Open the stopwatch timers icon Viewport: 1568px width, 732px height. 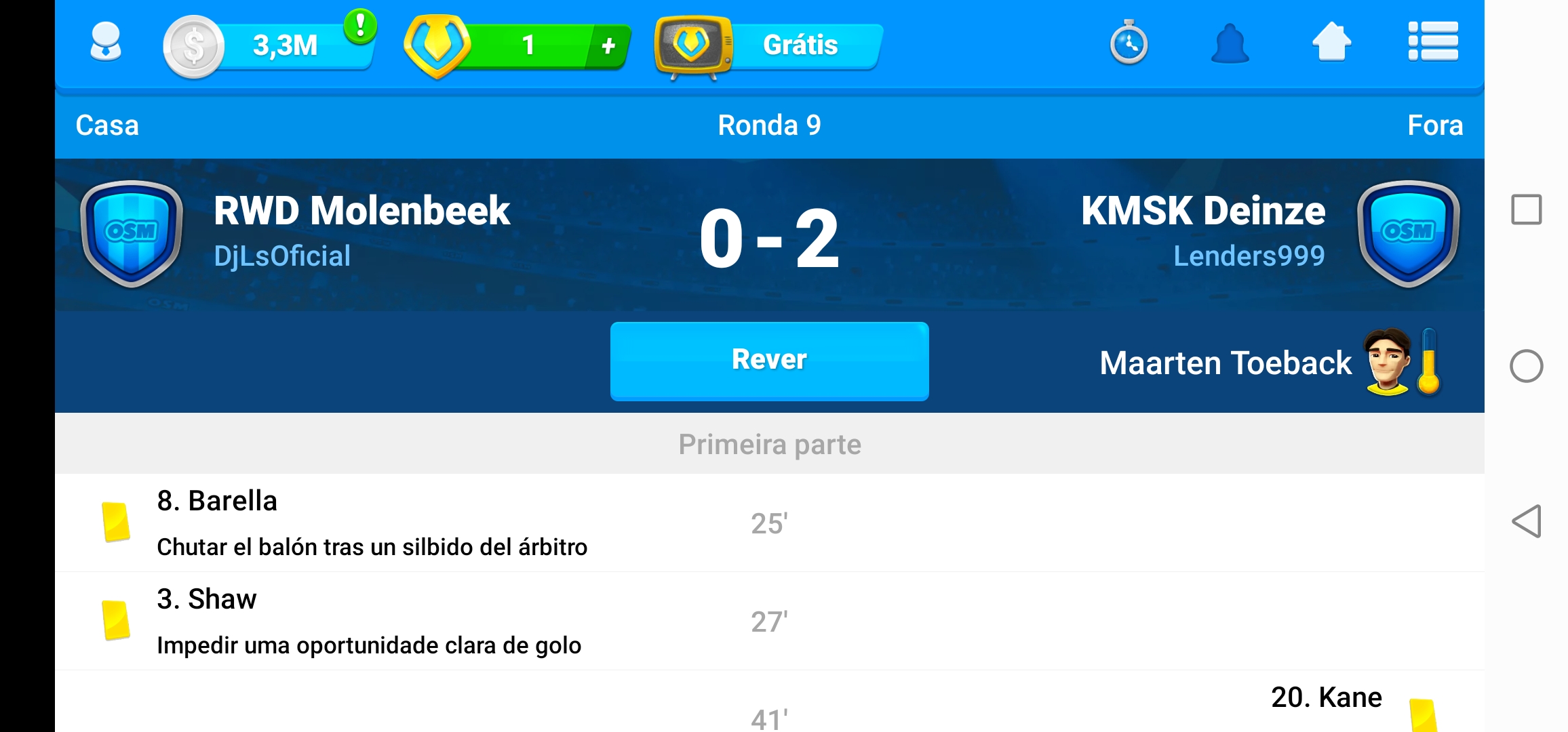pos(1129,43)
